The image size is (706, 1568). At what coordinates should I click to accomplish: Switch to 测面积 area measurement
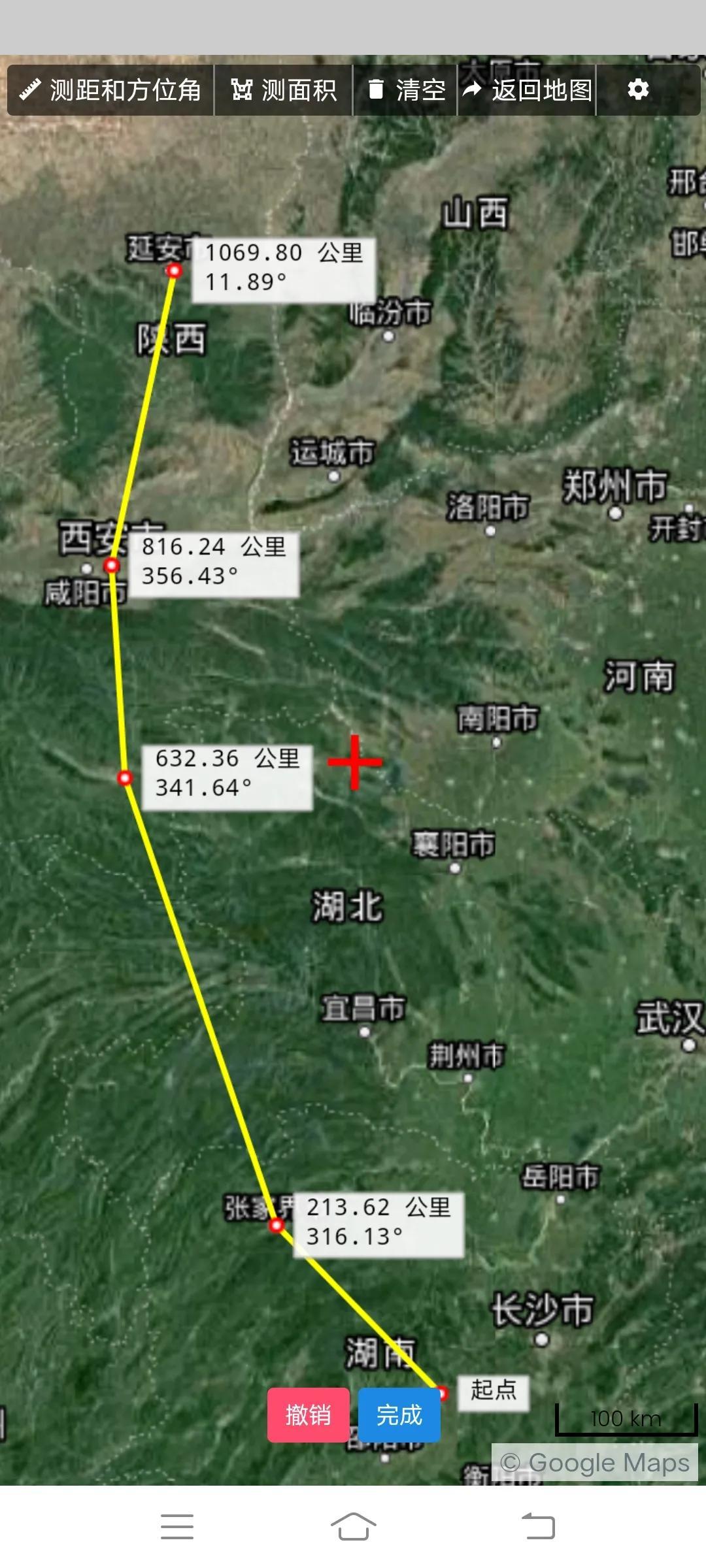tap(284, 90)
